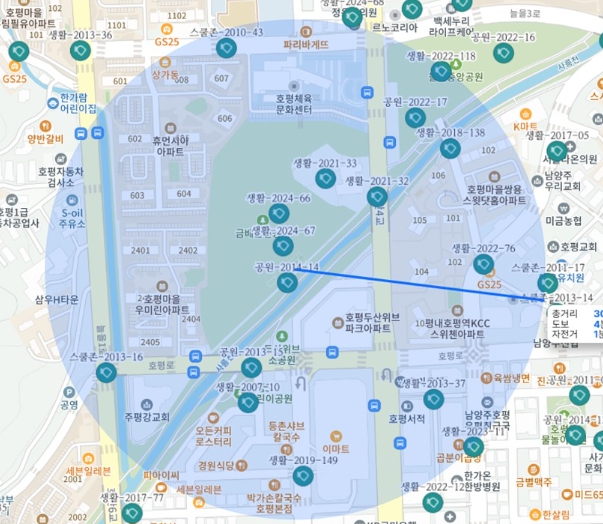Select the 공원-2022-17 pin
603x524 pixels.
tap(415, 119)
